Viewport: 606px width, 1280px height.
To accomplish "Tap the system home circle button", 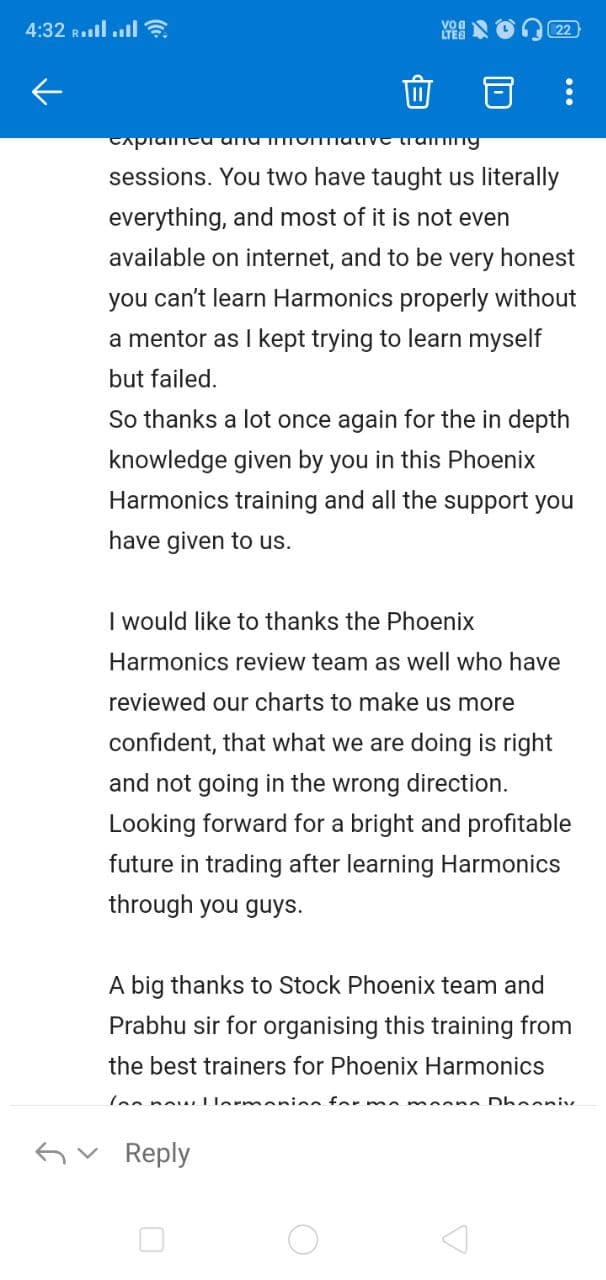I will click(303, 1240).
